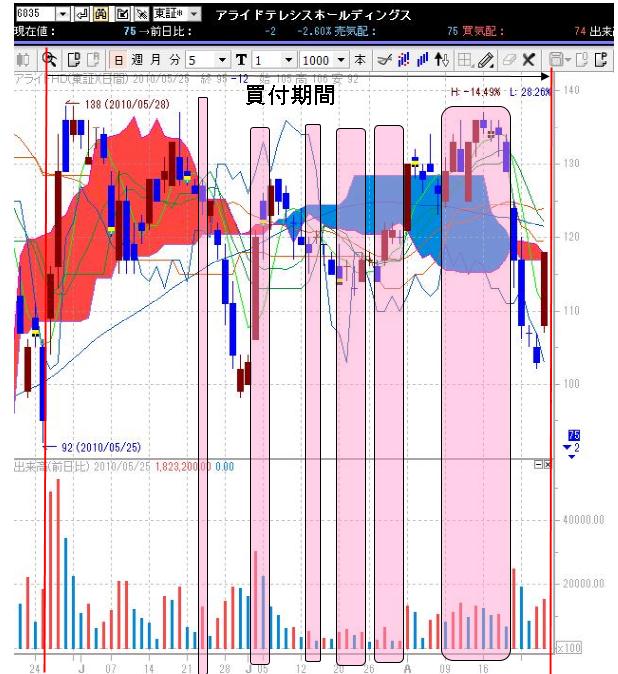The height and width of the screenshot is (674, 618).
Task: Switch to the 分 minute chart
Action: point(174,60)
